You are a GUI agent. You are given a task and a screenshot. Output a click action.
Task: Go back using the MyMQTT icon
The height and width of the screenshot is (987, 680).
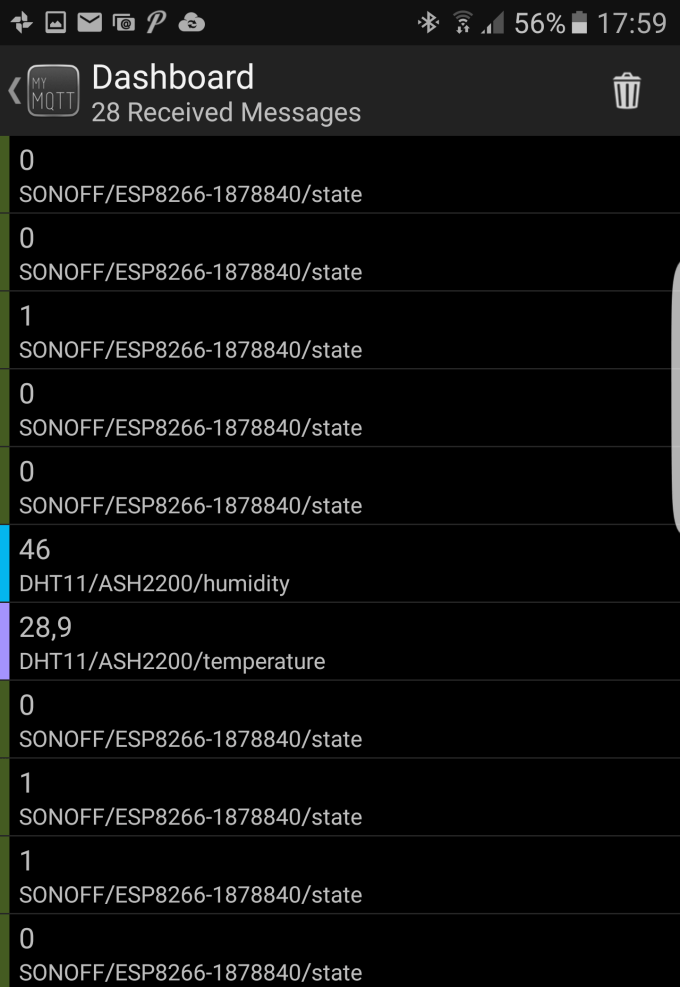[x=52, y=91]
